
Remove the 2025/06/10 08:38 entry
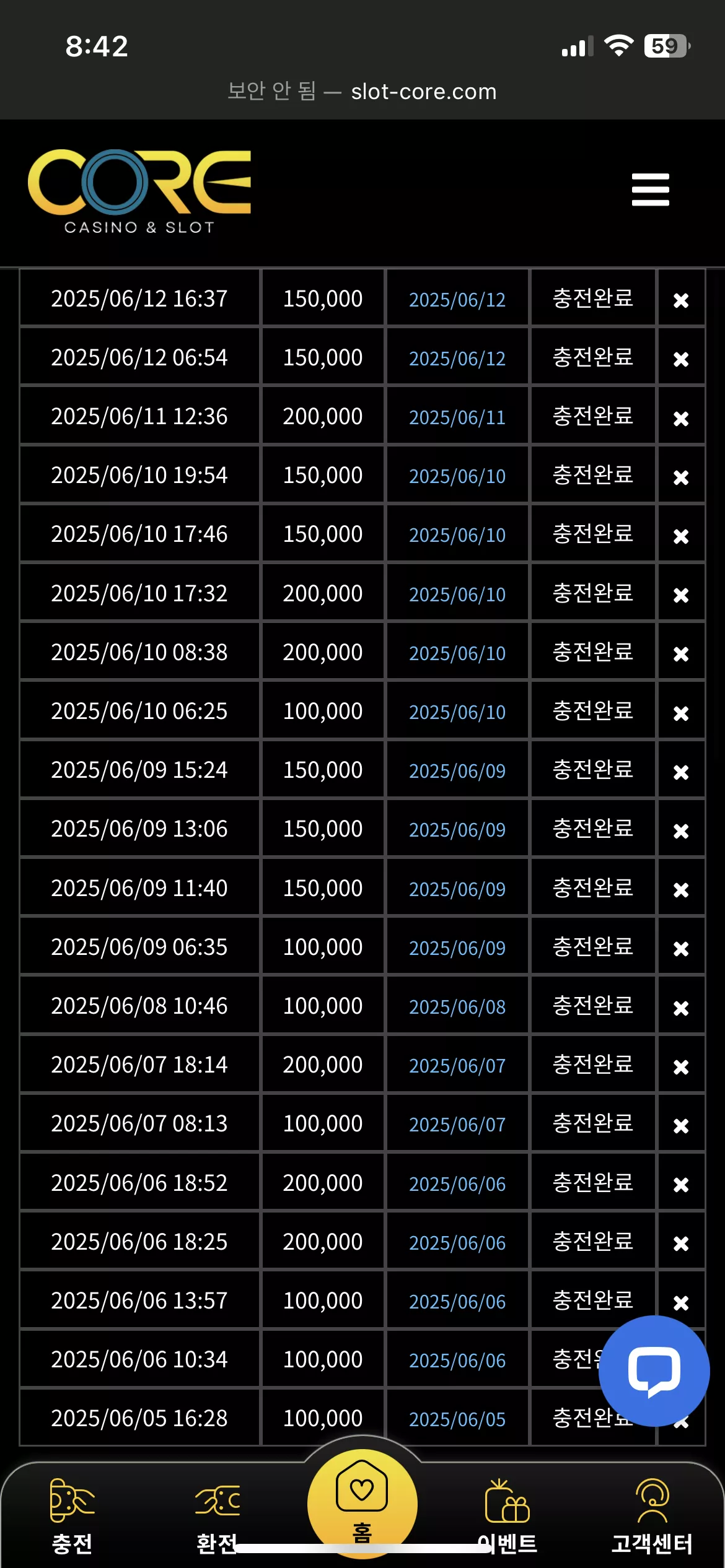[681, 654]
